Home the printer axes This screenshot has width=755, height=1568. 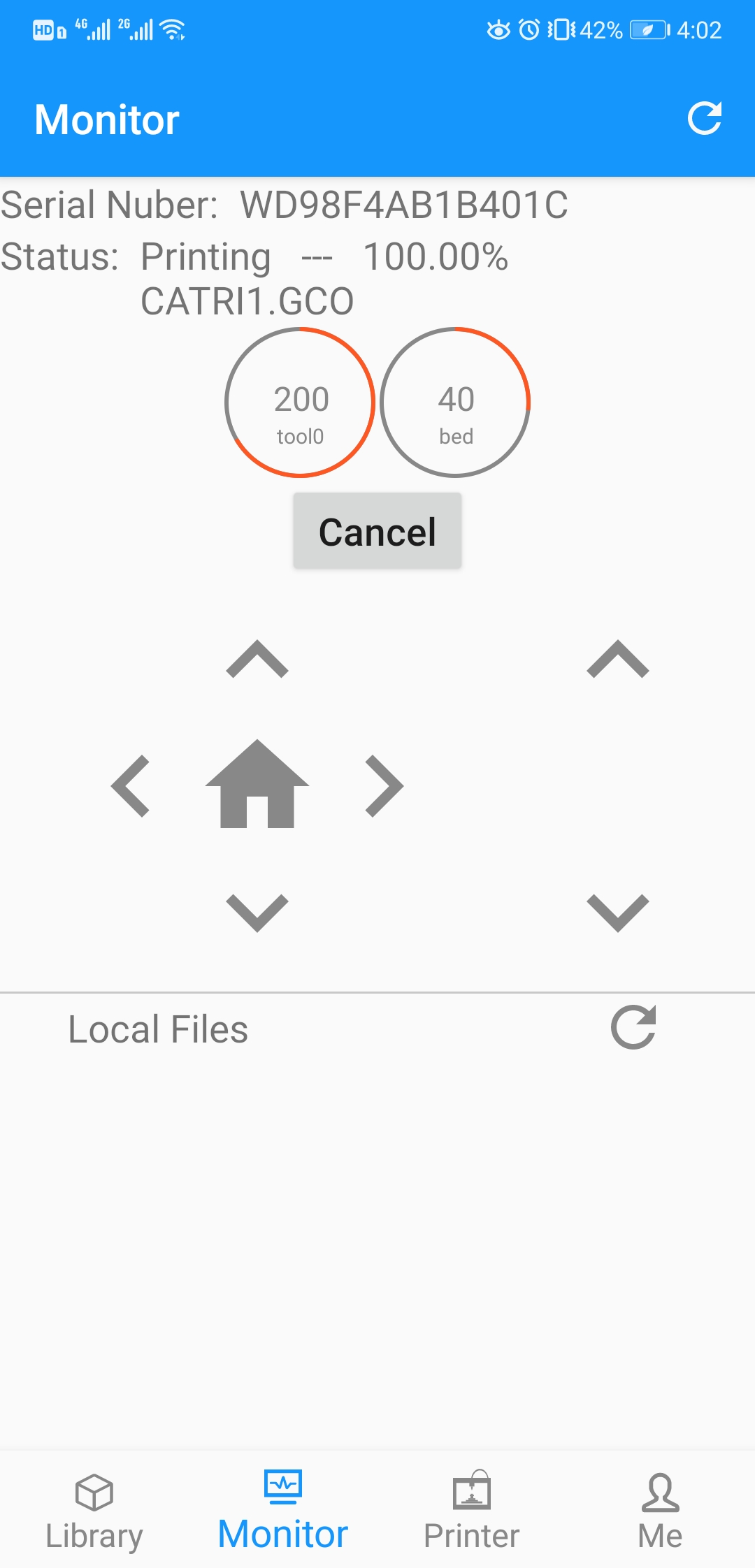click(x=257, y=785)
